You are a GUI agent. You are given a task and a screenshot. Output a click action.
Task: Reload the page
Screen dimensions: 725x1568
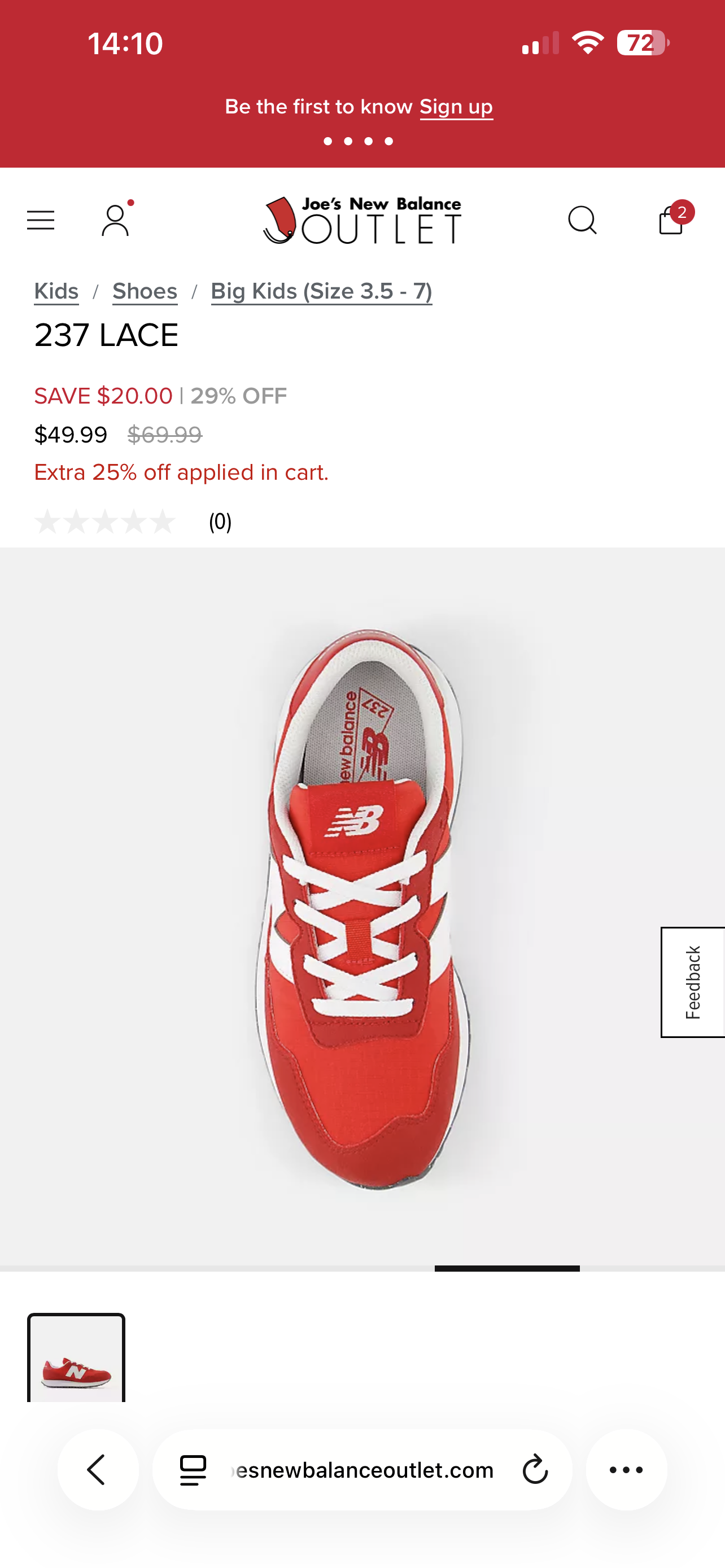(535, 1469)
